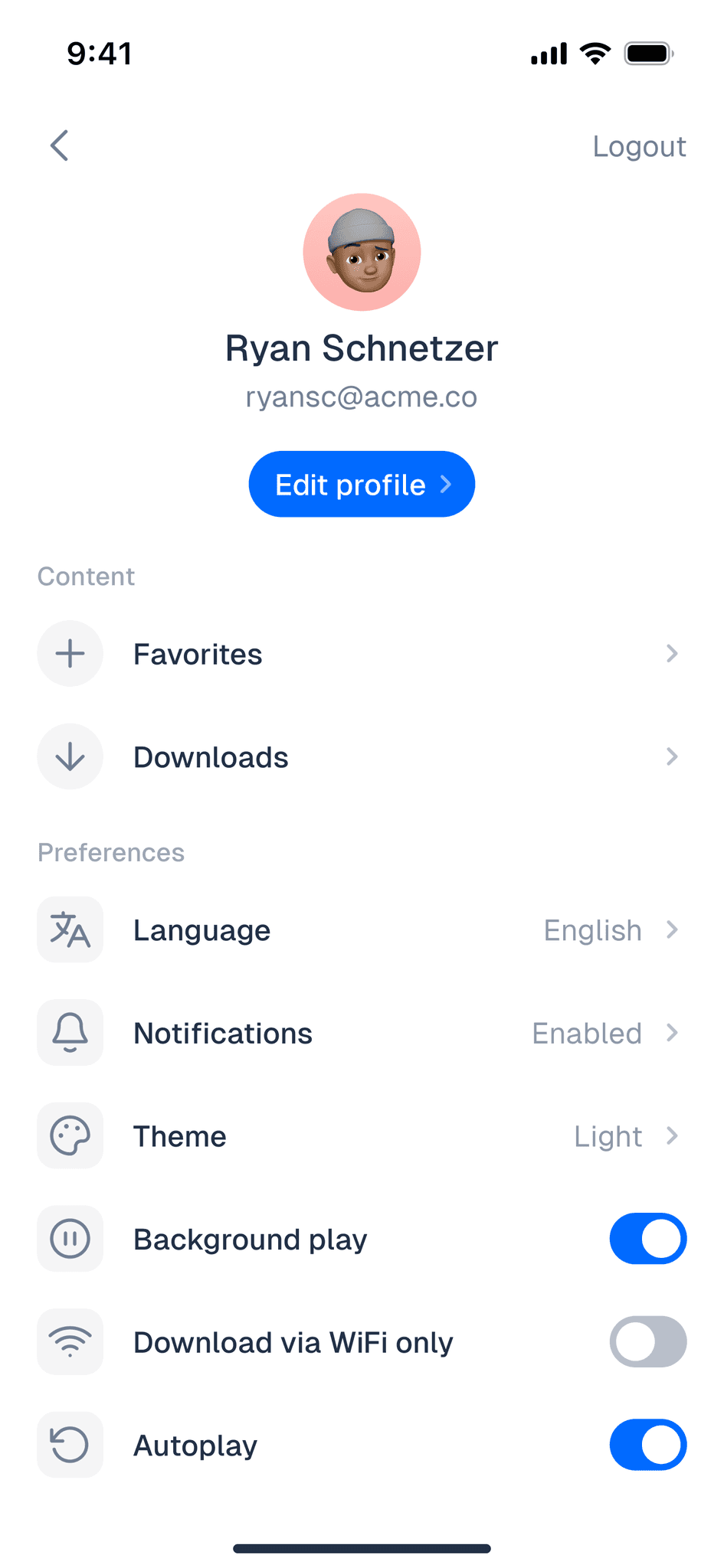Screen dimensions: 724x1568
Task: Open the Theme setting
Action: coord(360,1136)
